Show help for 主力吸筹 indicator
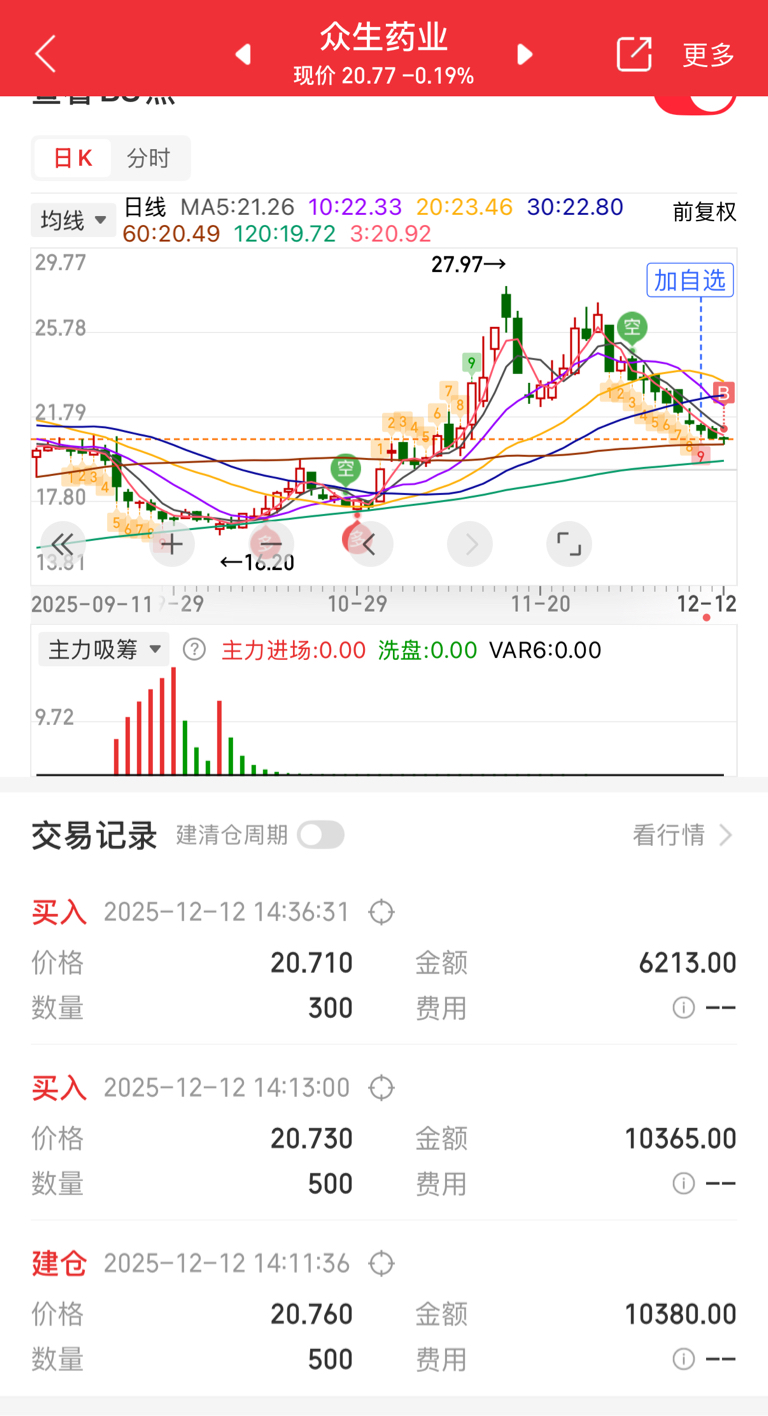768x1416 pixels. [195, 650]
